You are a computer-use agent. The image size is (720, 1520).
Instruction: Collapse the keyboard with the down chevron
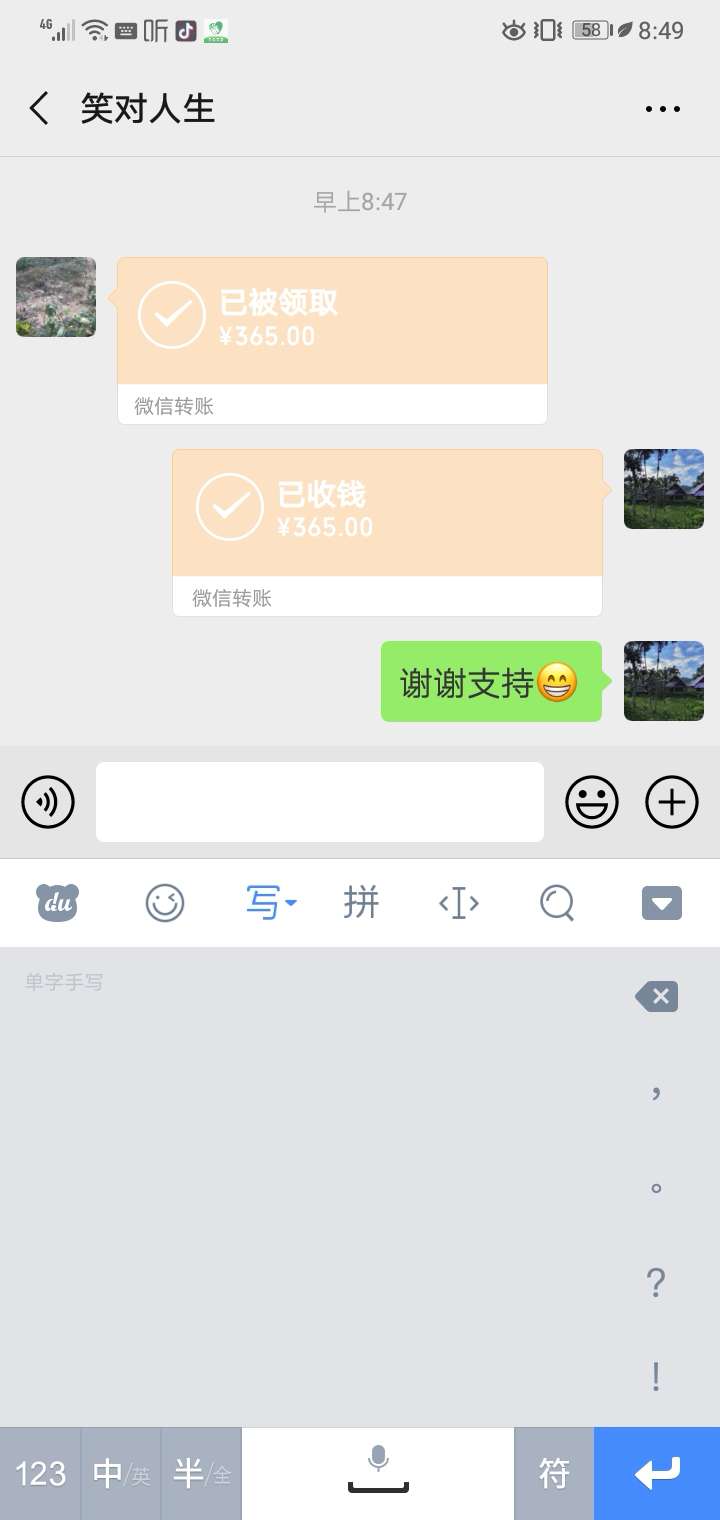tap(661, 902)
